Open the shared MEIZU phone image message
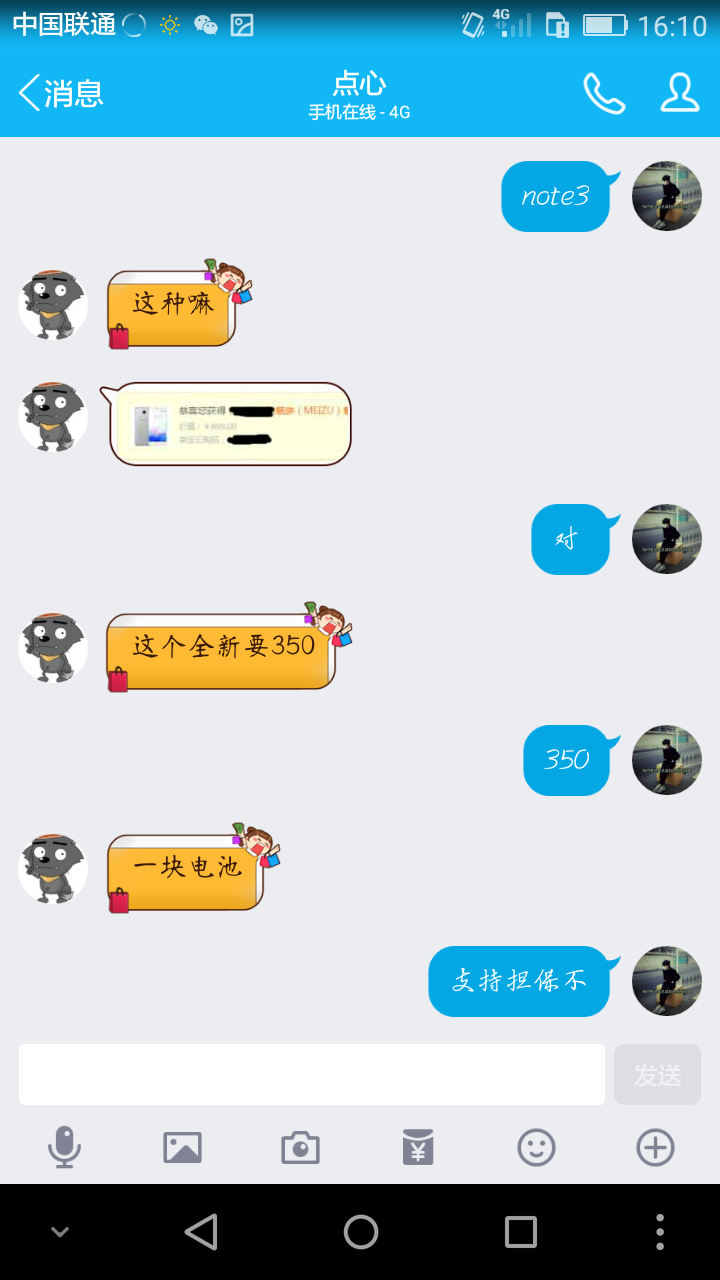 [230, 424]
